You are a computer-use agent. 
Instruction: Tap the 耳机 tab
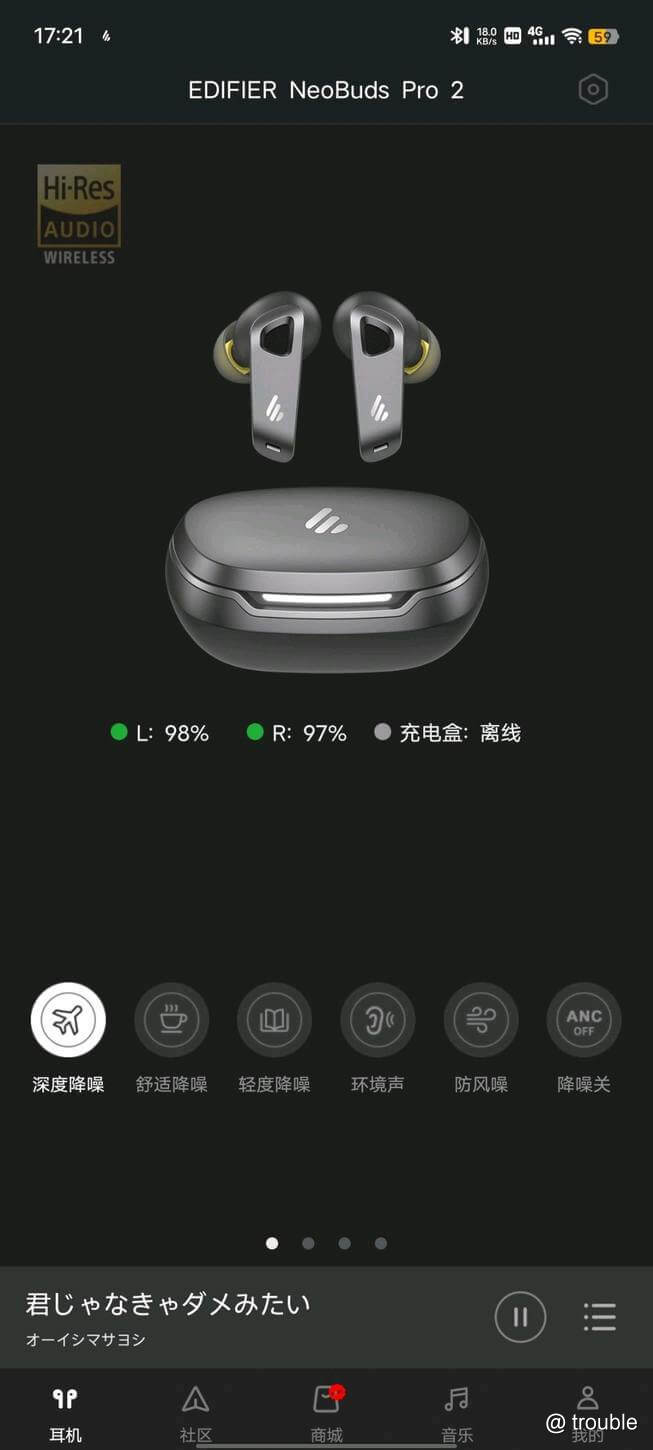click(x=65, y=1412)
